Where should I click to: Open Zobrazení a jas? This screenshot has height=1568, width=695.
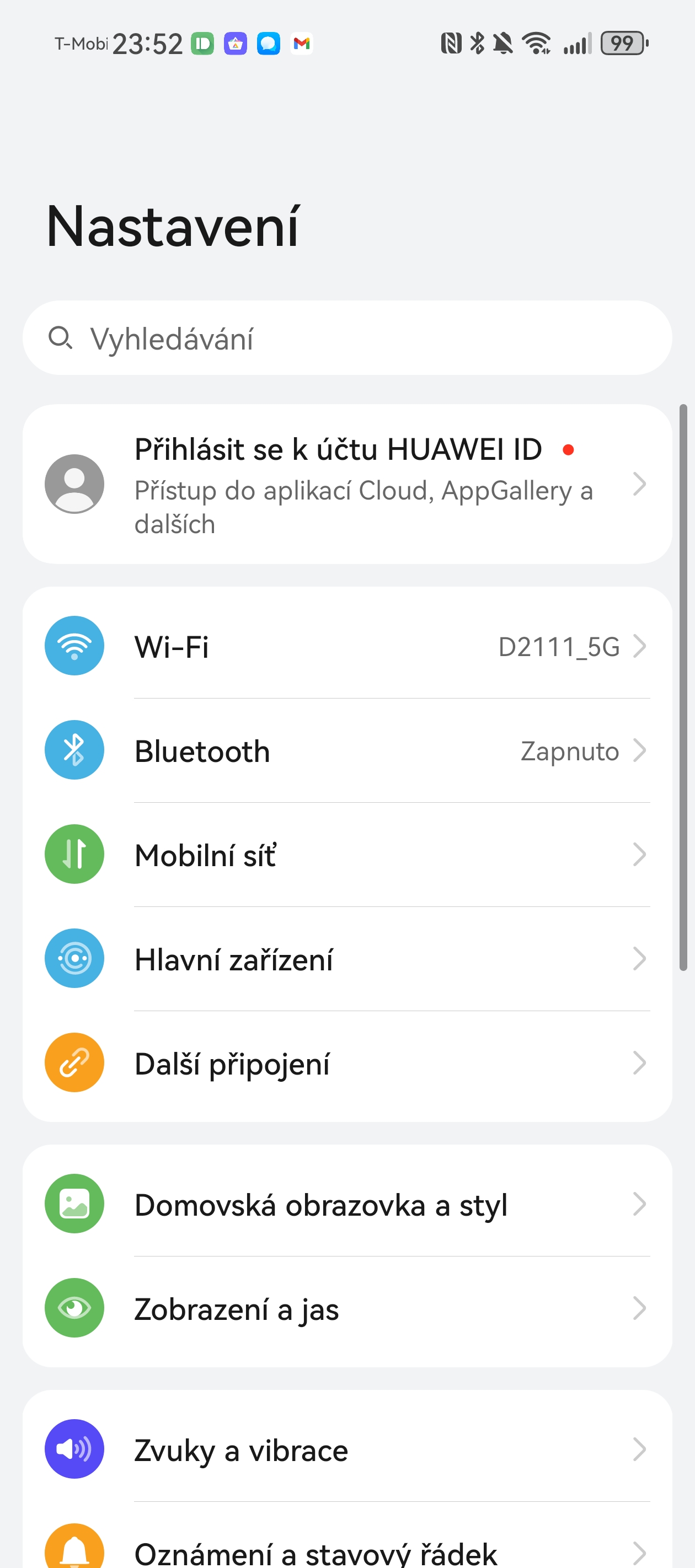coord(347,1308)
